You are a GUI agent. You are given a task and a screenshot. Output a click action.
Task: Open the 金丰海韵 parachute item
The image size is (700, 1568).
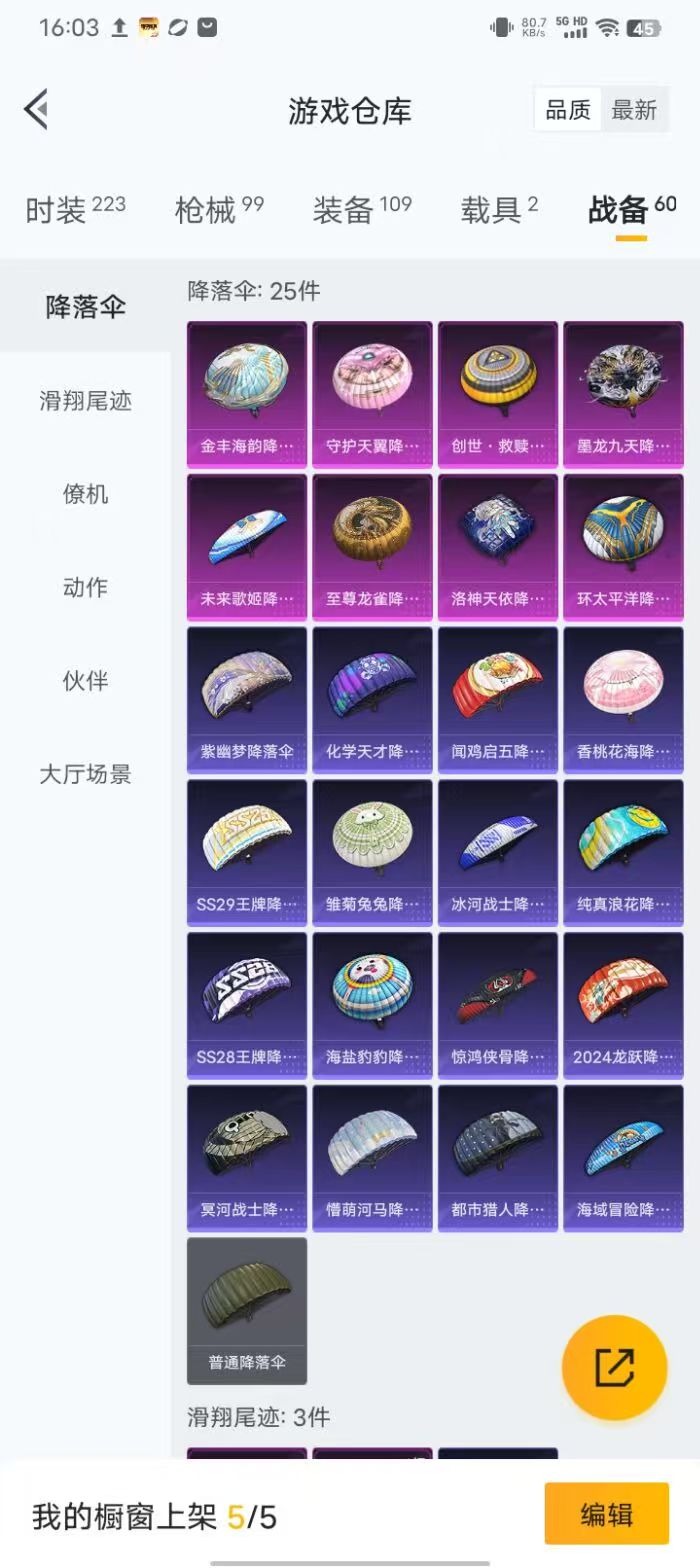tap(247, 394)
